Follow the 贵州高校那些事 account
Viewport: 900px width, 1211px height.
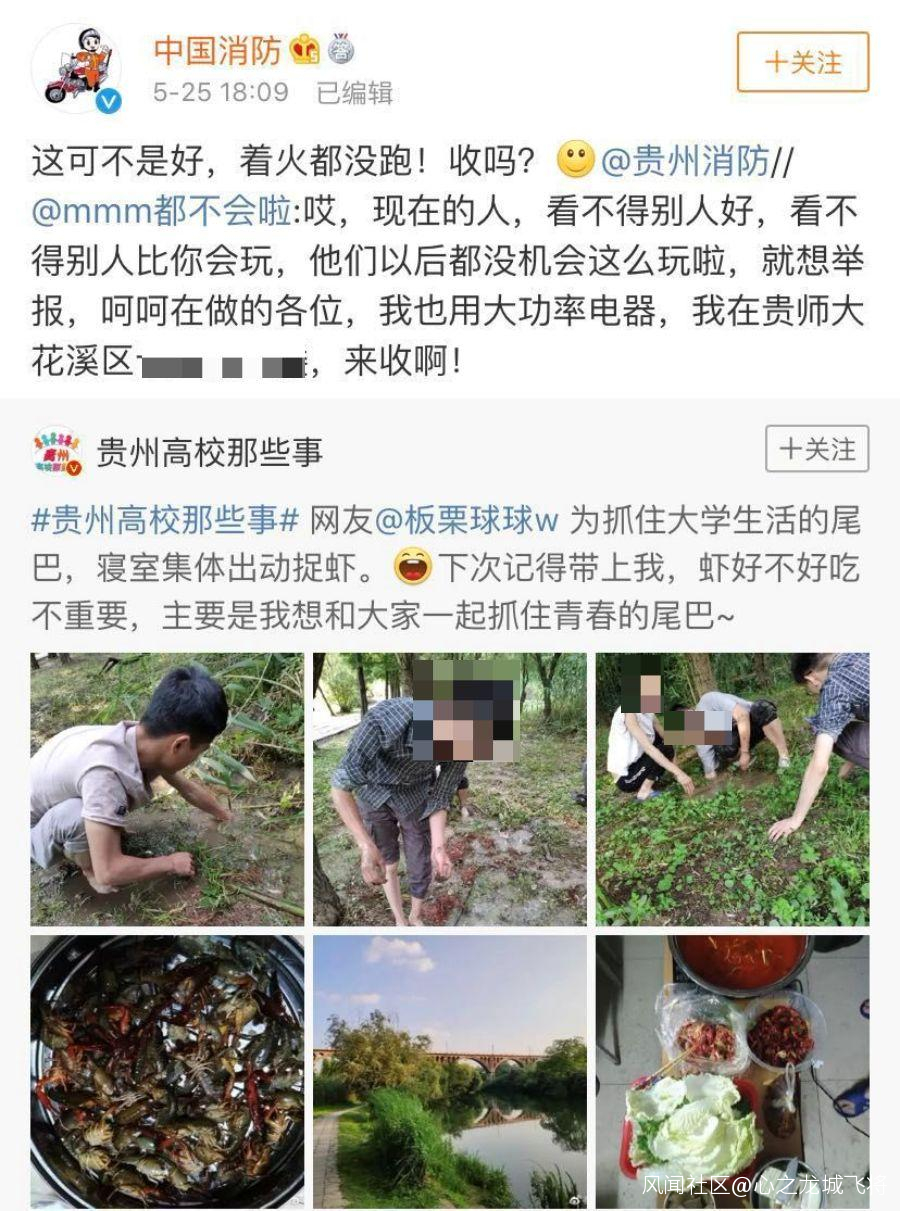817,449
